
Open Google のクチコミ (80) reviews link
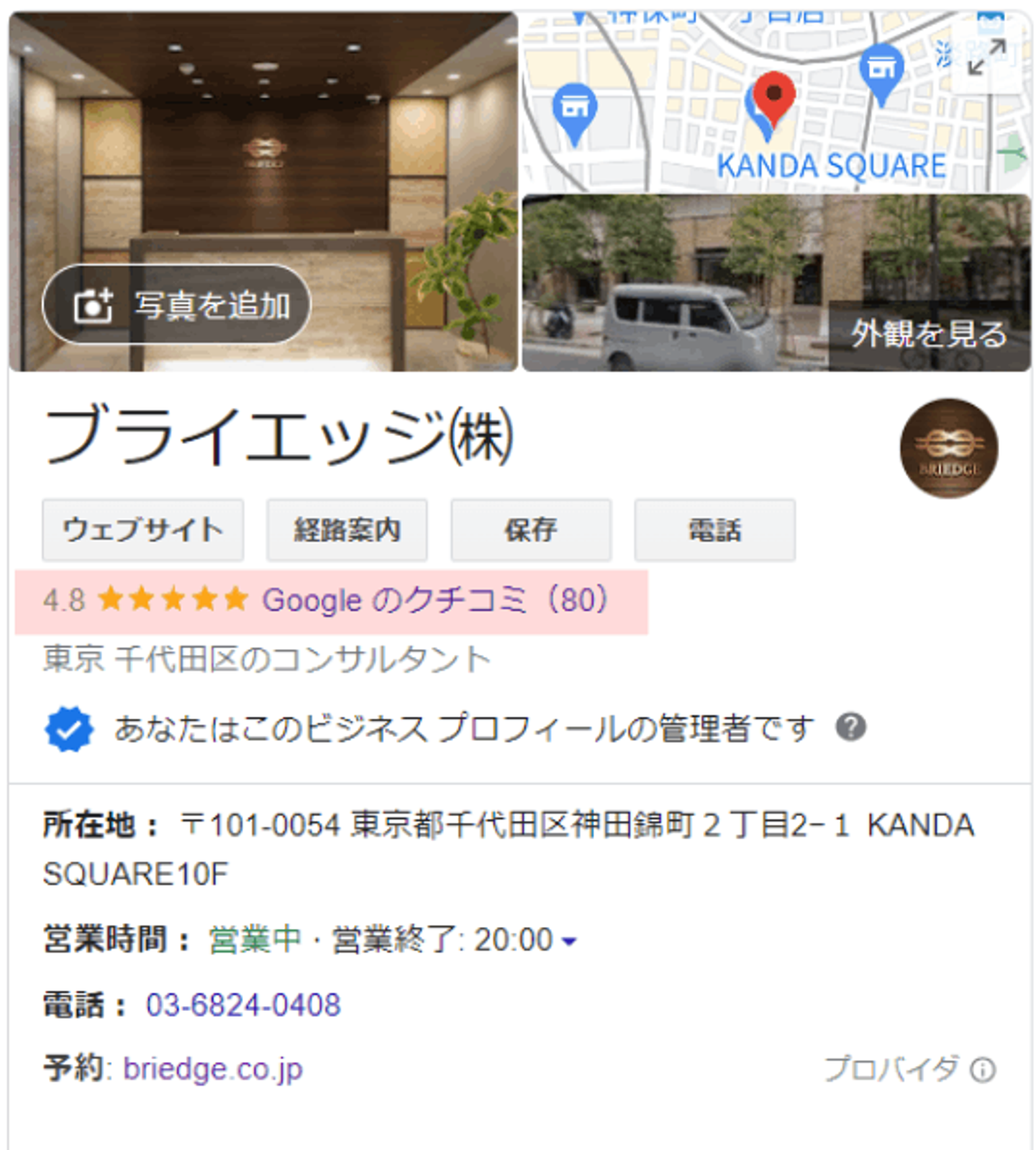pyautogui.click(x=435, y=600)
